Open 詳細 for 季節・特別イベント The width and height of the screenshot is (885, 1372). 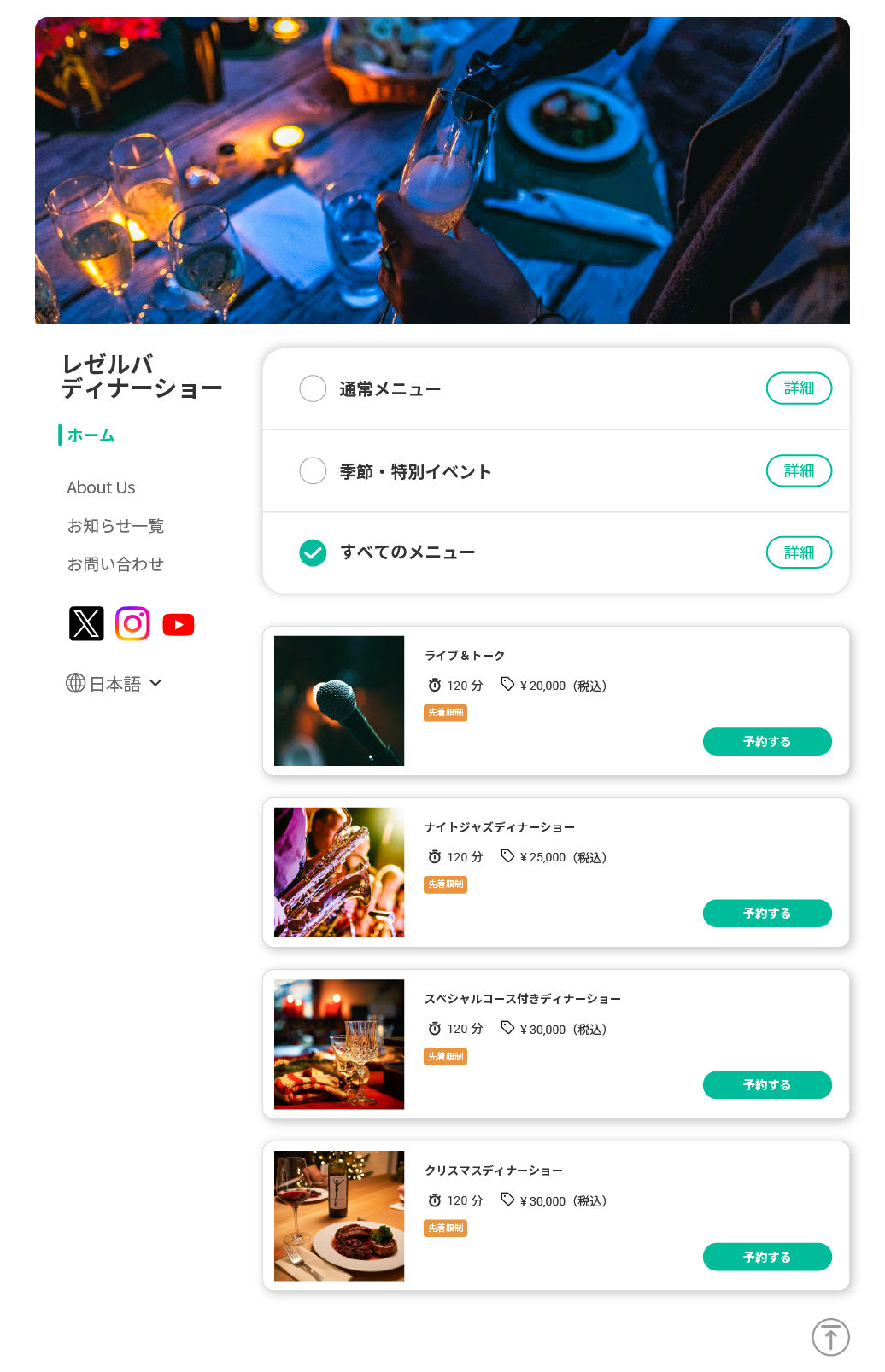(x=798, y=470)
